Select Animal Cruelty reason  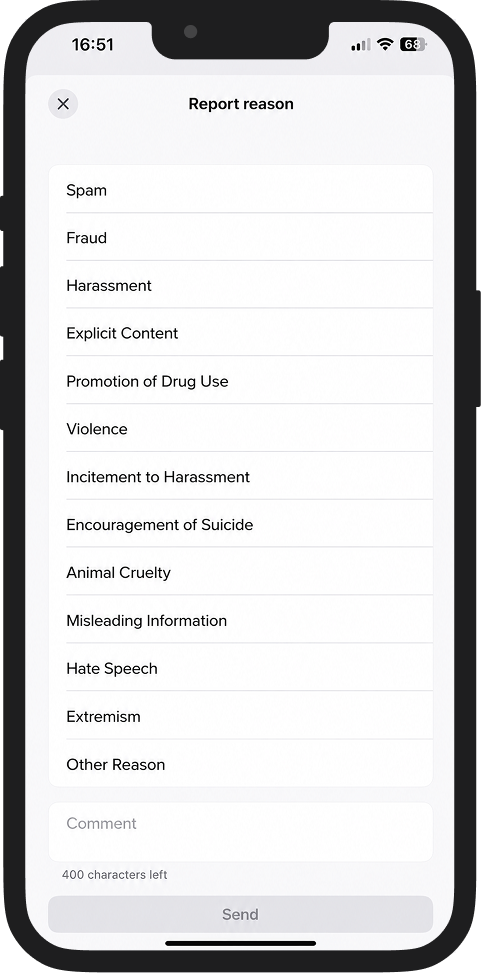pyautogui.click(x=241, y=572)
